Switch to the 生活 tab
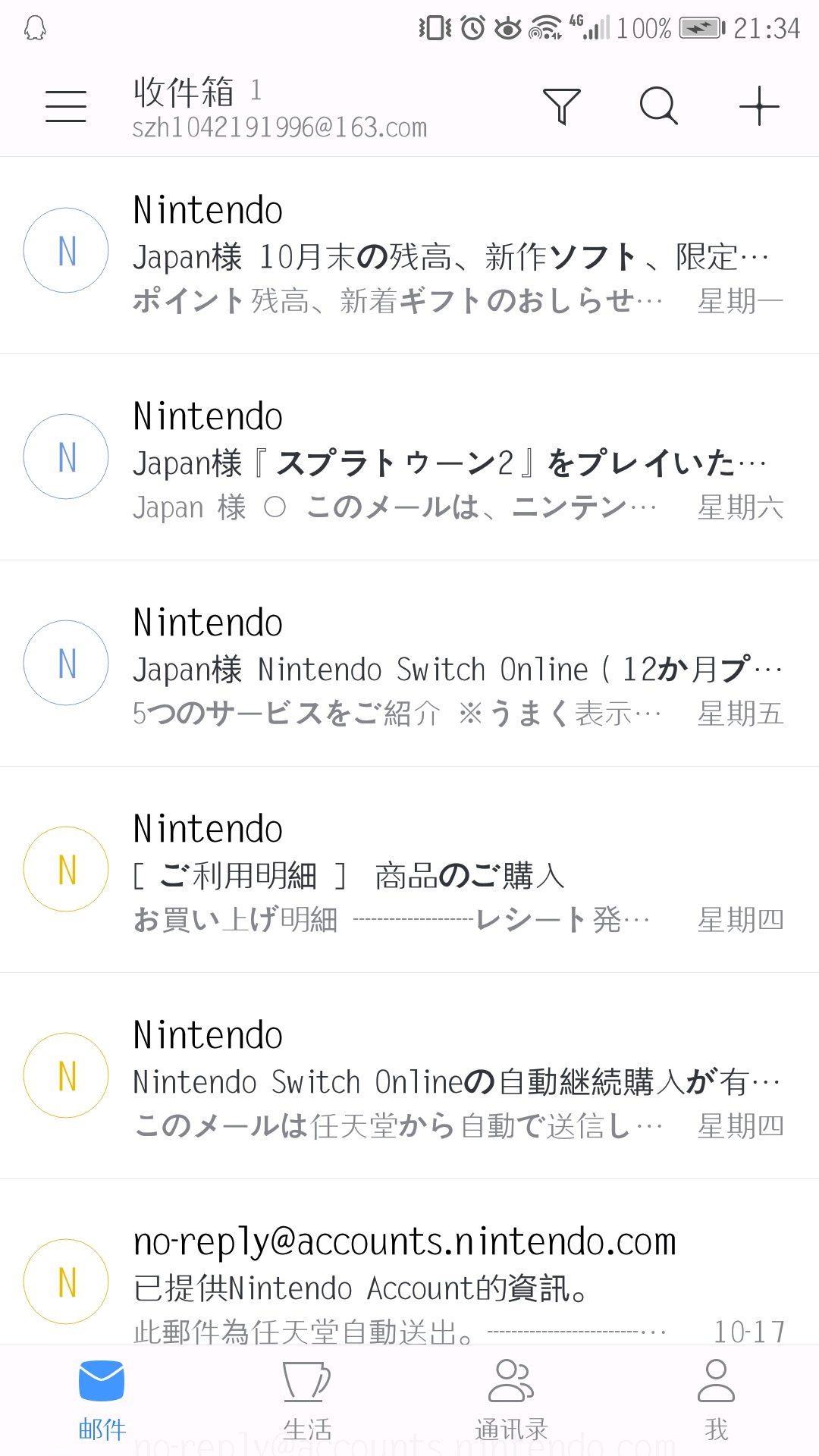The height and width of the screenshot is (1456, 819). pos(307,1399)
